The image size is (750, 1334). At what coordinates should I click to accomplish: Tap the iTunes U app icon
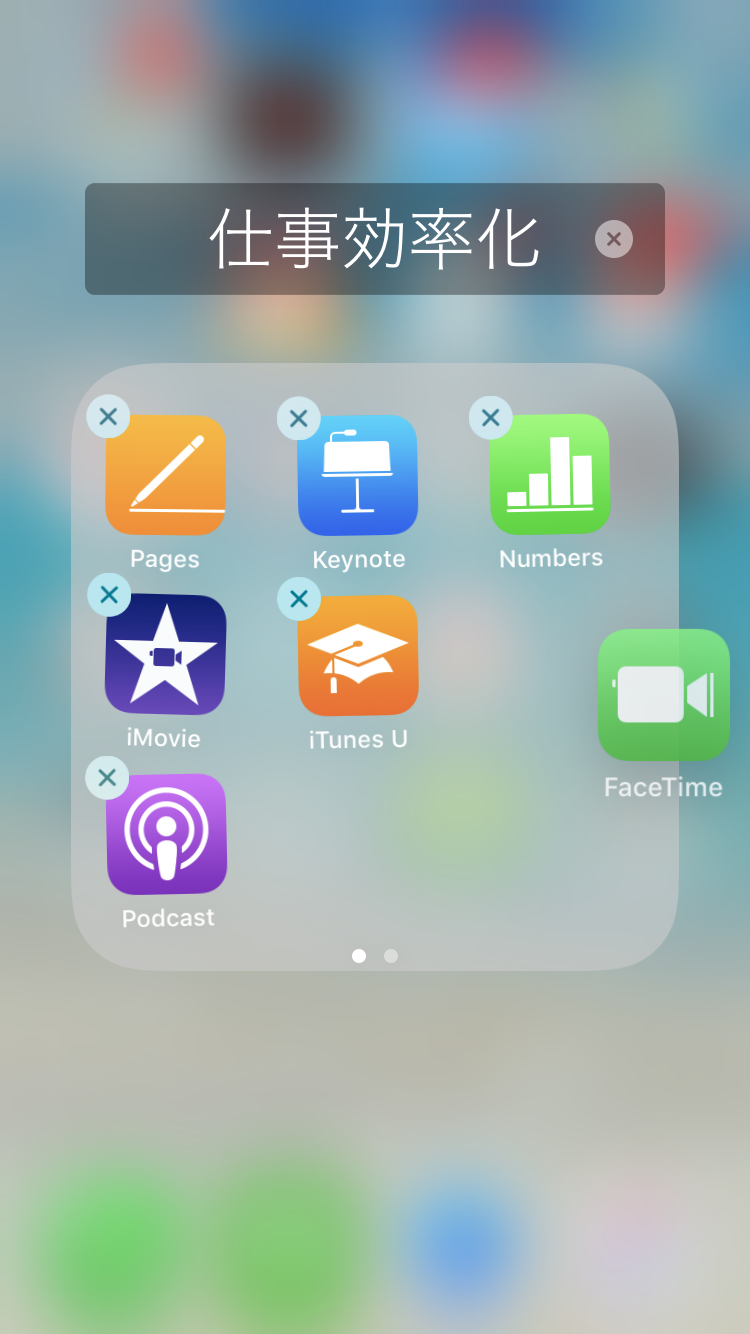point(358,656)
